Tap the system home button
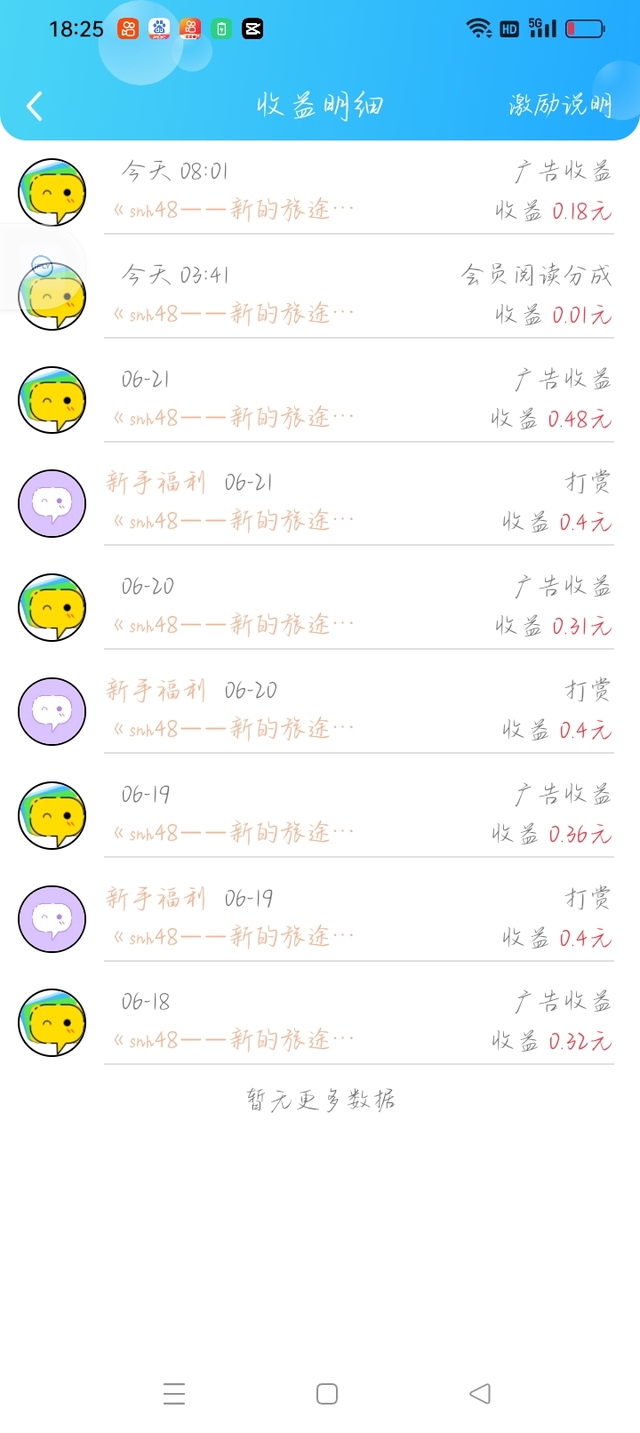 pyautogui.click(x=327, y=1393)
